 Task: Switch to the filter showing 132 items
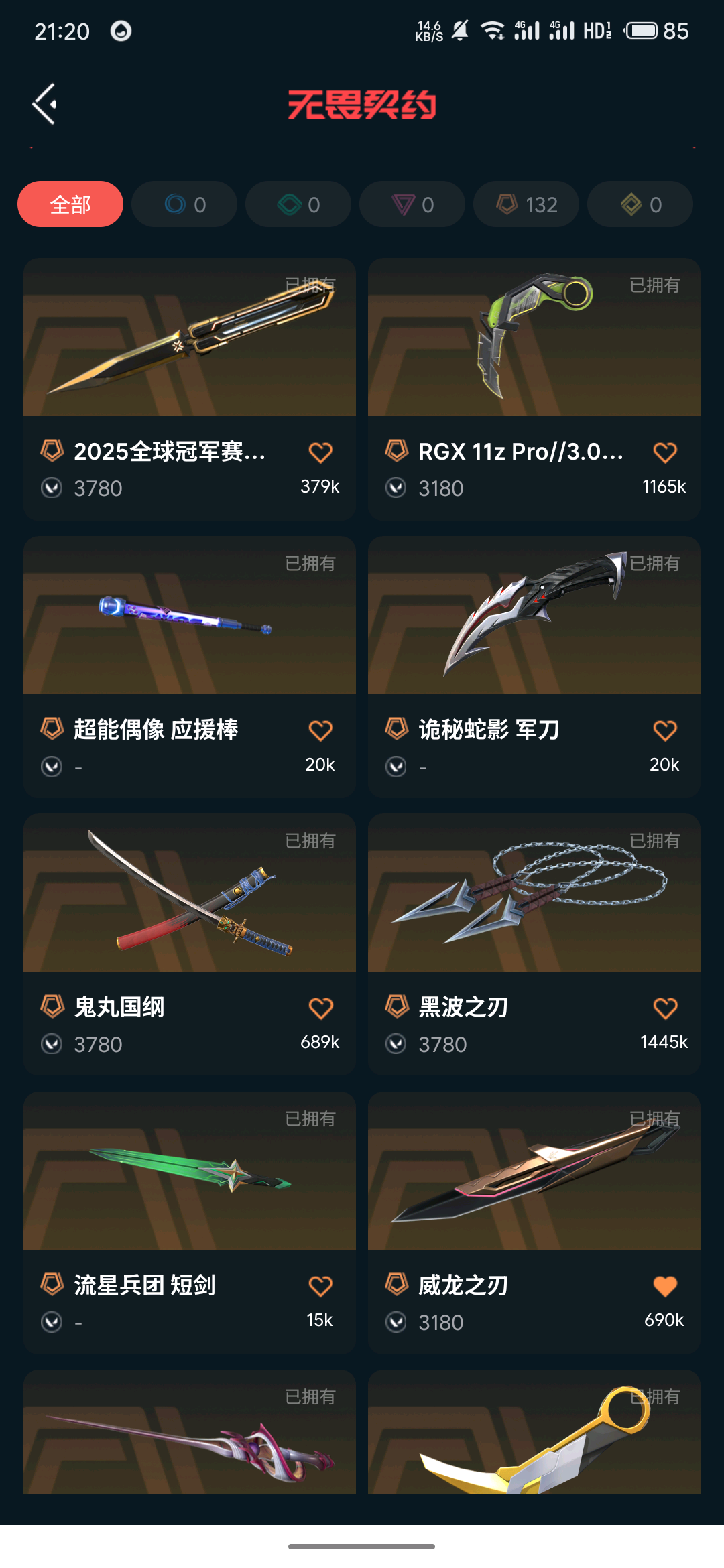click(526, 204)
